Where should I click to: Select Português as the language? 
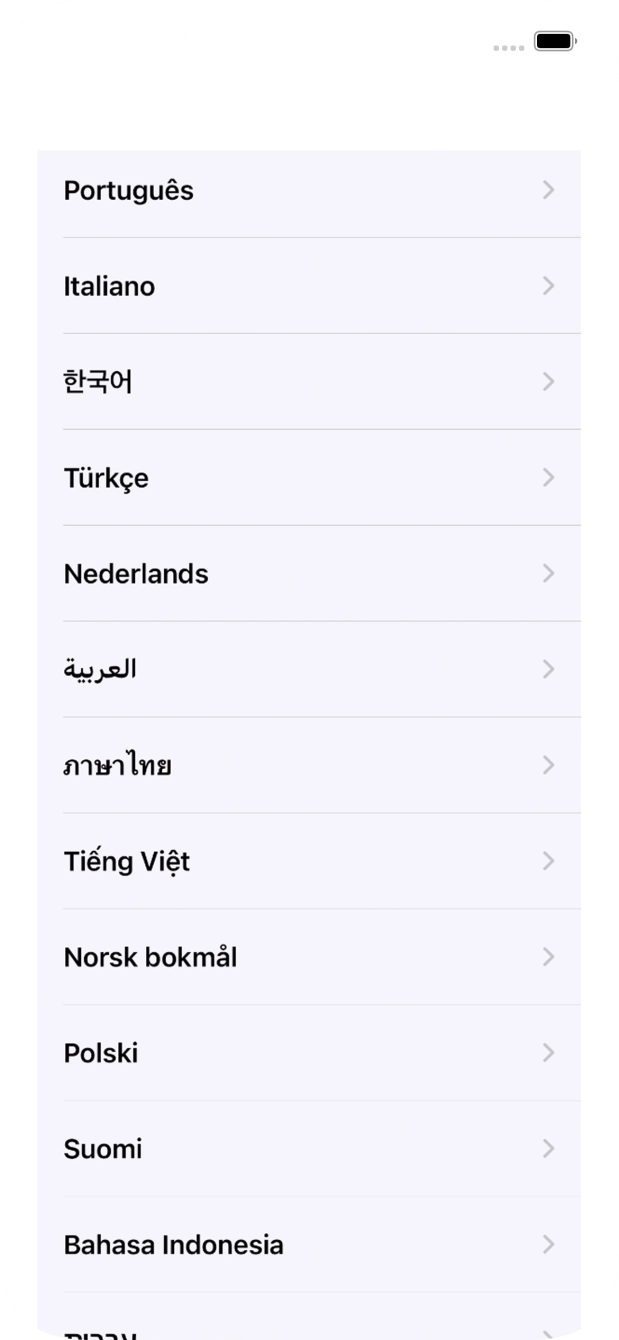click(x=308, y=190)
